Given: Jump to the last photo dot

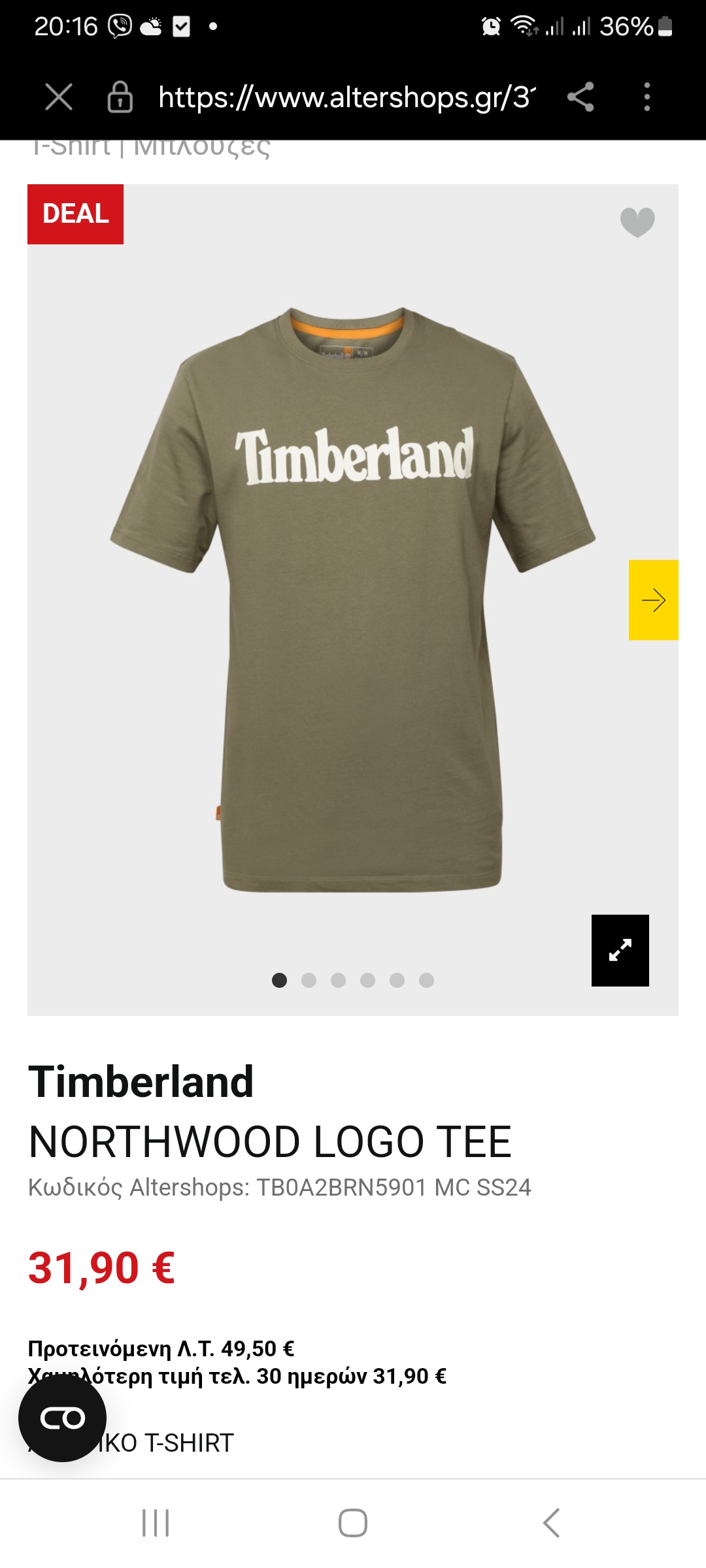Looking at the screenshot, I should click(426, 980).
